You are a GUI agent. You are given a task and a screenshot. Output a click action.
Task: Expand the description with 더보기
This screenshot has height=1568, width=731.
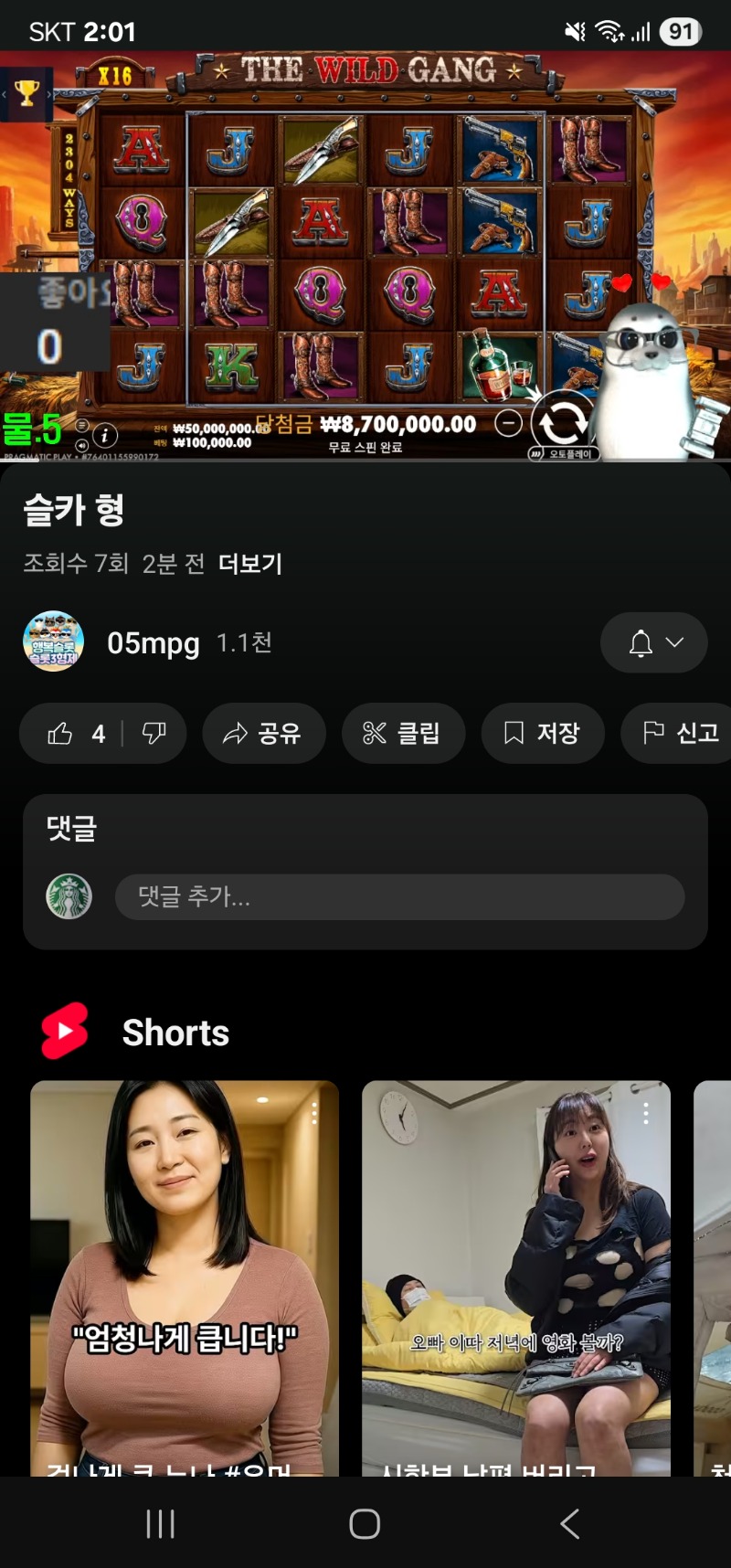tap(250, 564)
